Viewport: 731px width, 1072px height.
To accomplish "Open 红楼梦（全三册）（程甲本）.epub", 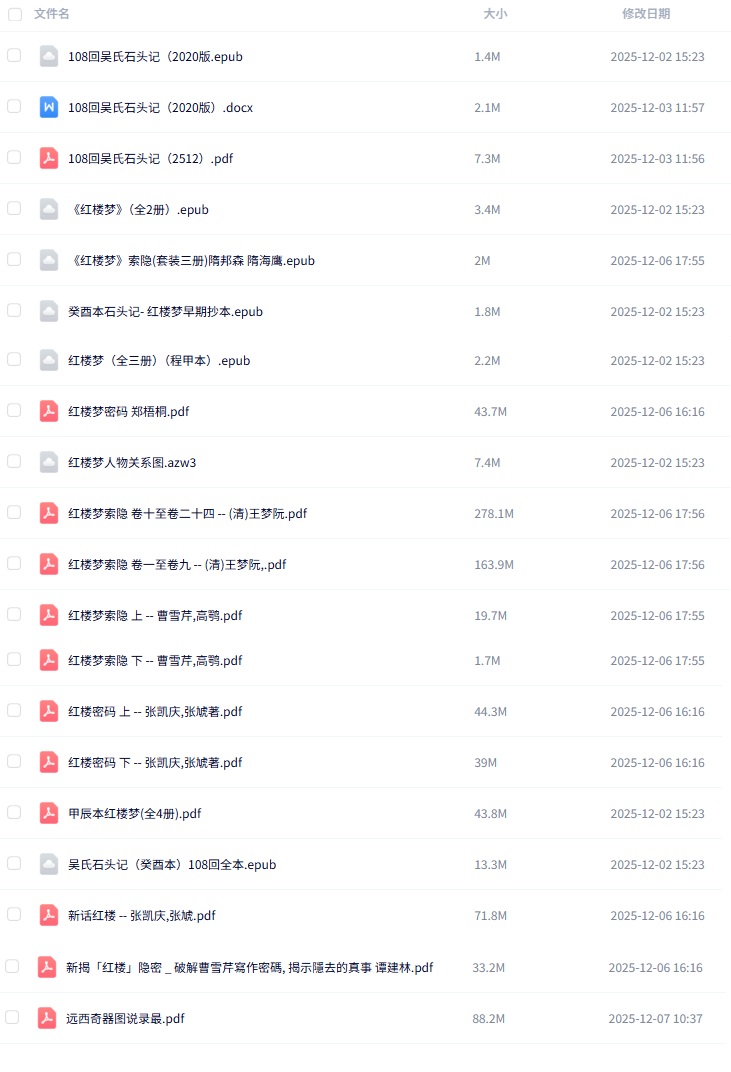I will [x=159, y=360].
